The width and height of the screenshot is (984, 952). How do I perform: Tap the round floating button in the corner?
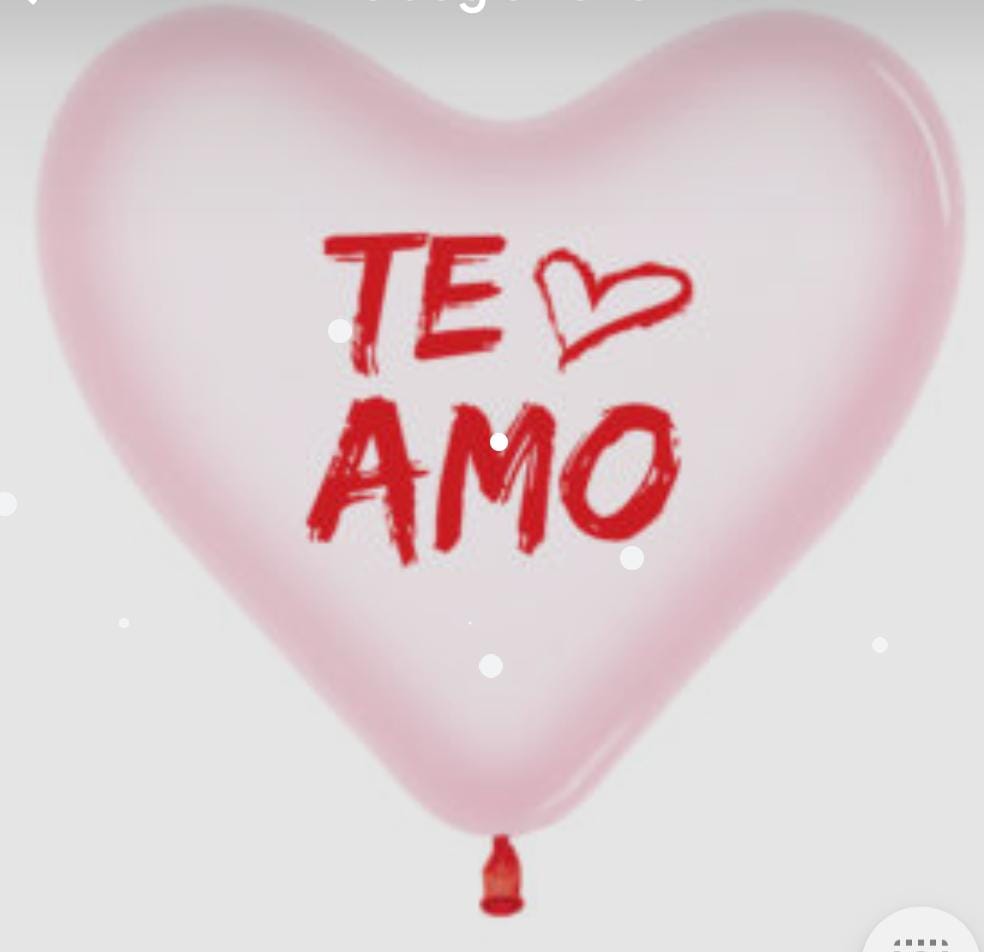coord(923,933)
